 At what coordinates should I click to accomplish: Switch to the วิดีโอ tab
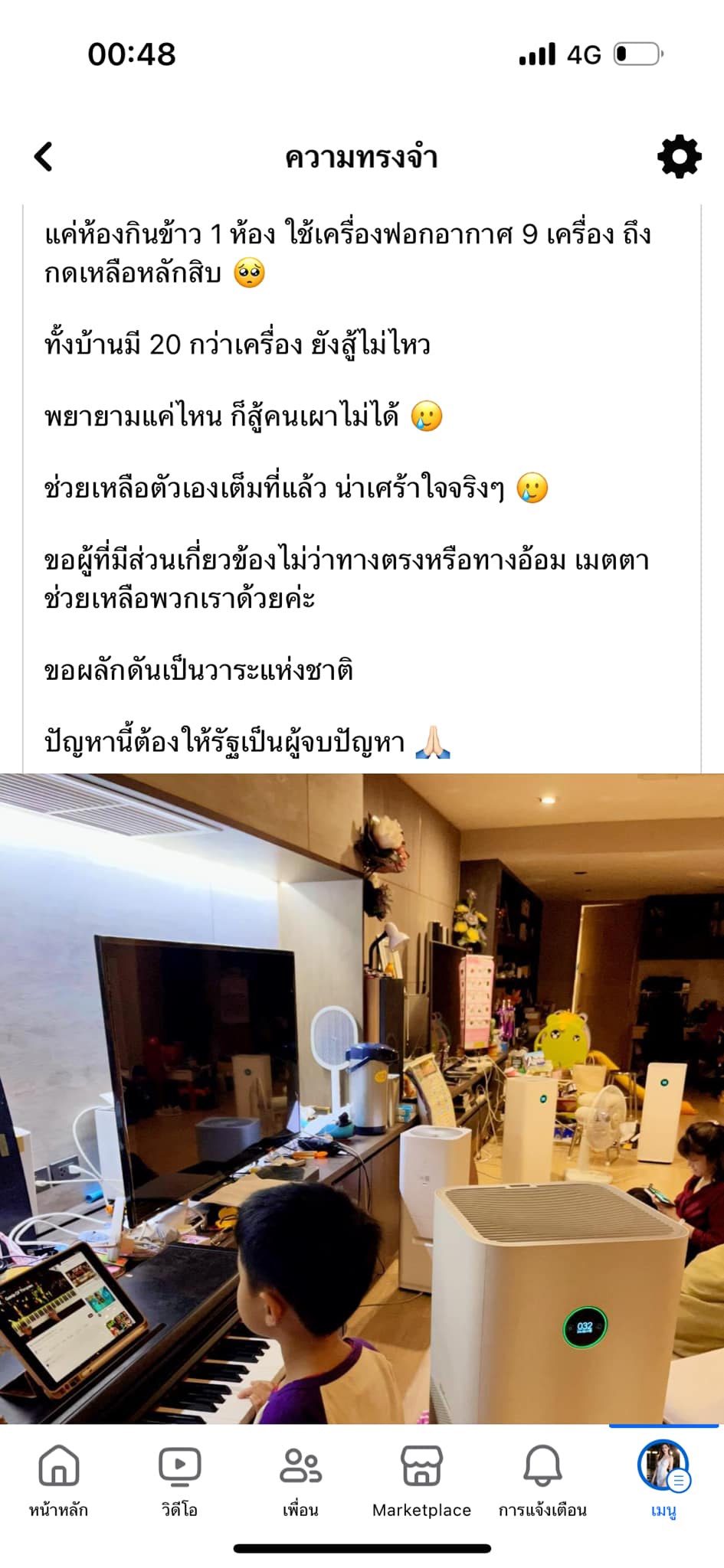pos(179,1481)
